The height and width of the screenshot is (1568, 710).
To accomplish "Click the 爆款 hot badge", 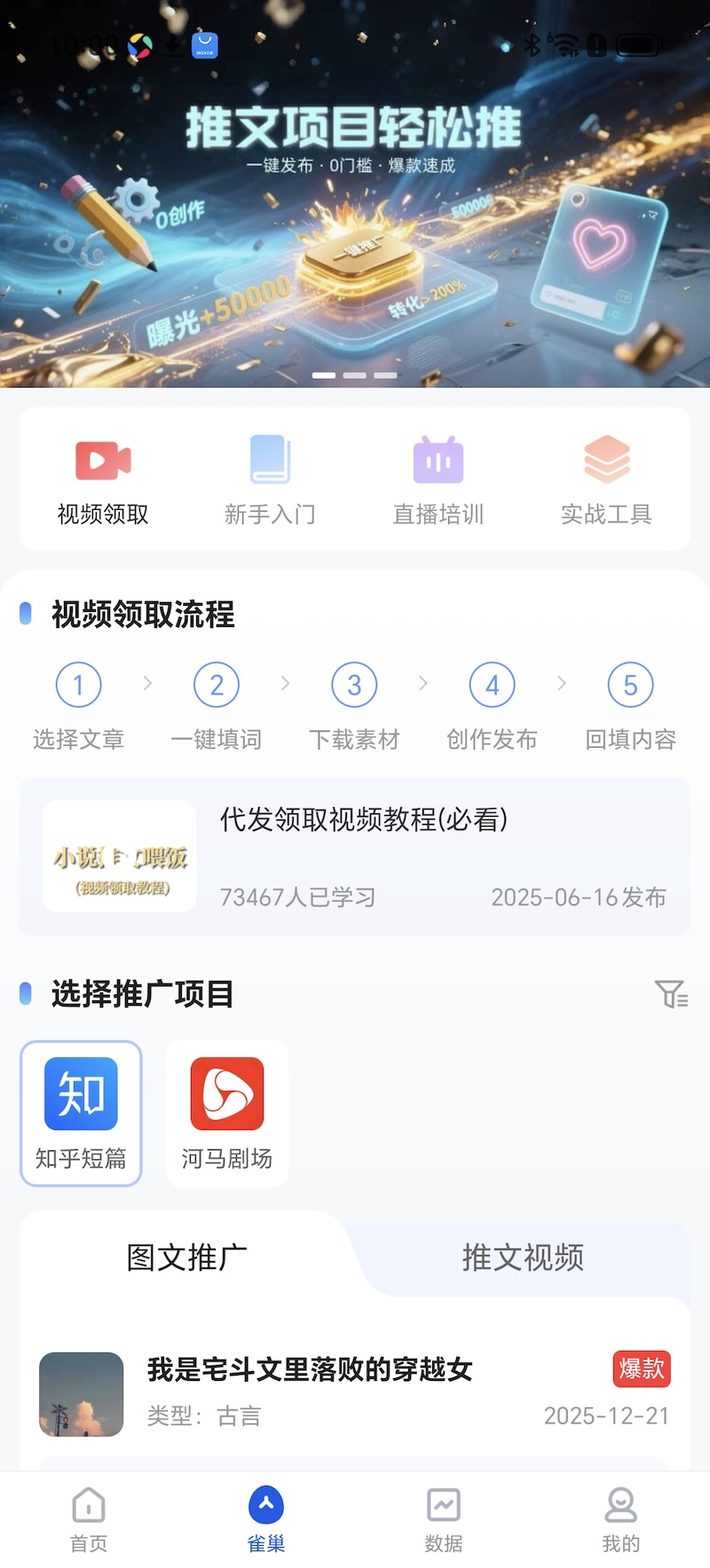I will (642, 1370).
